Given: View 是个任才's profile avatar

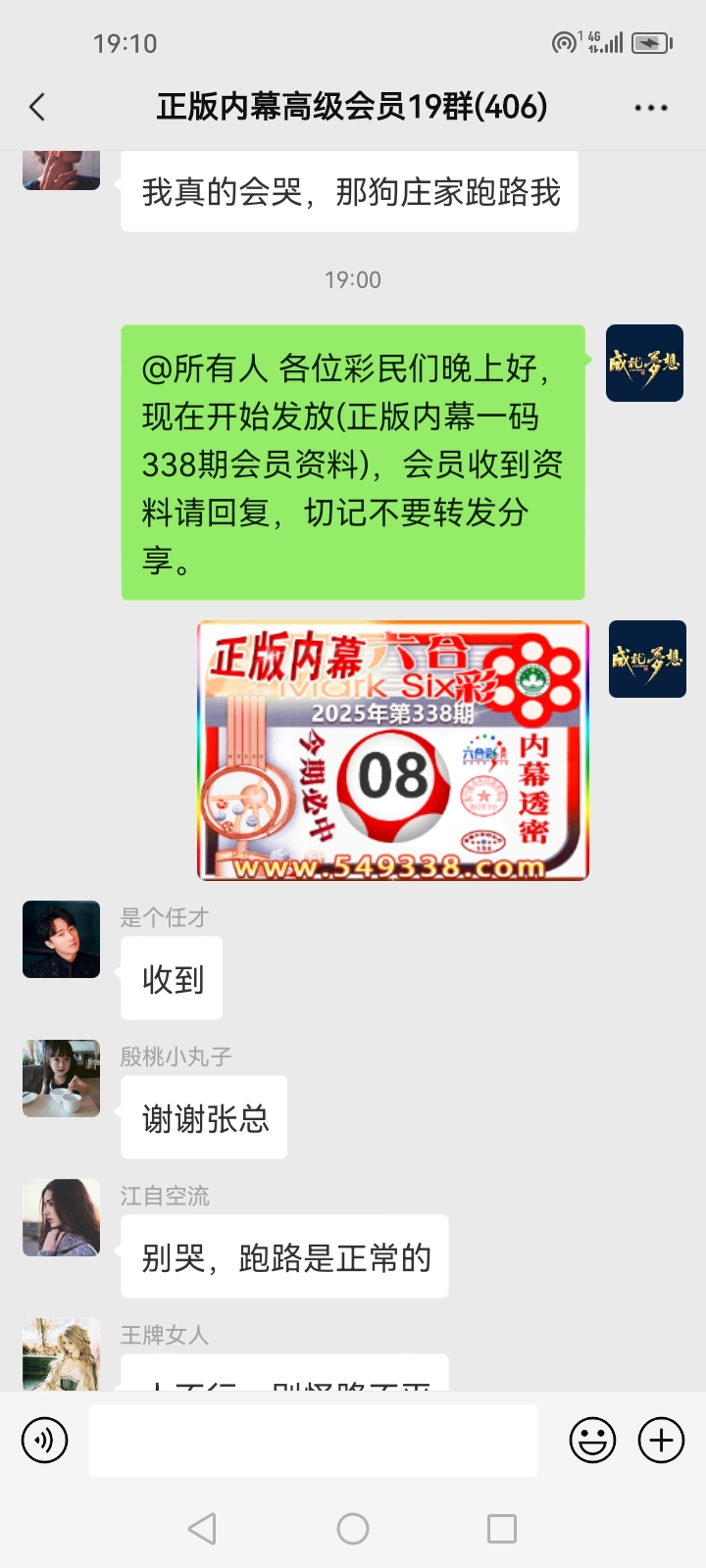Looking at the screenshot, I should pos(62,940).
